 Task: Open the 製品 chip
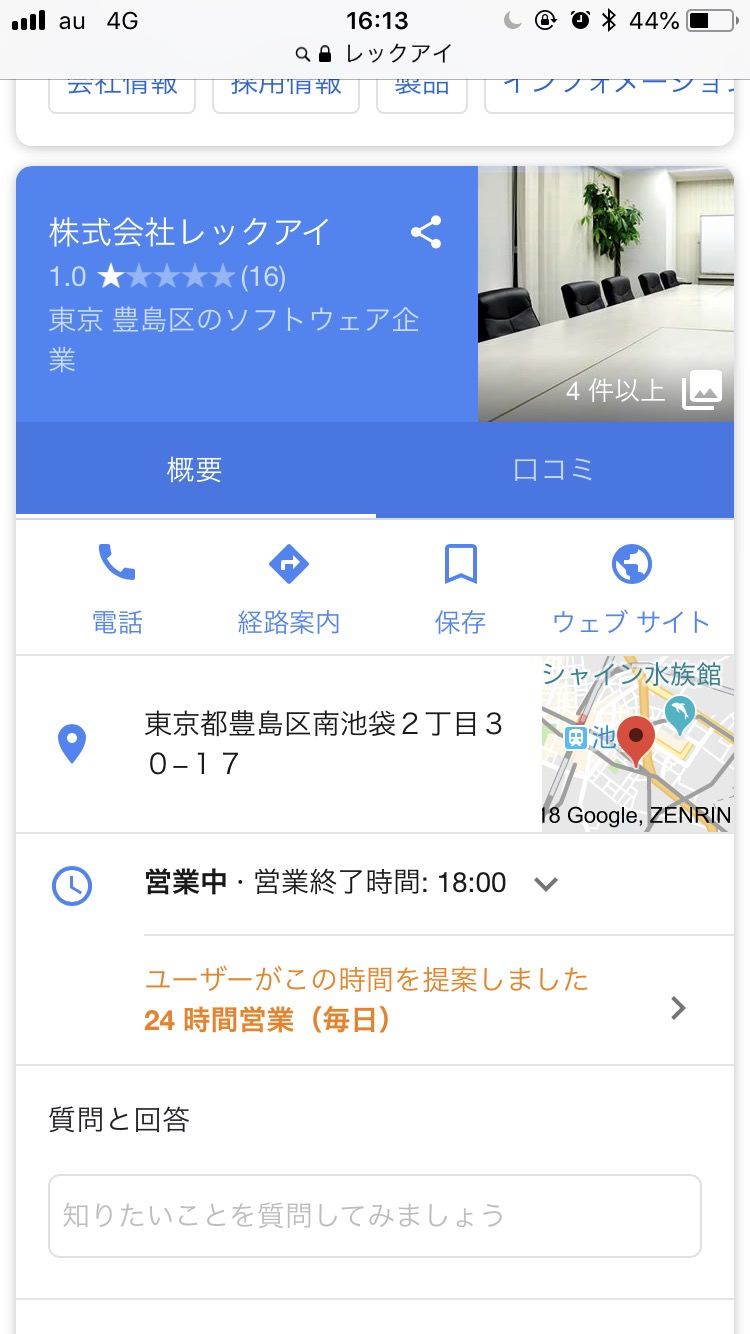422,90
